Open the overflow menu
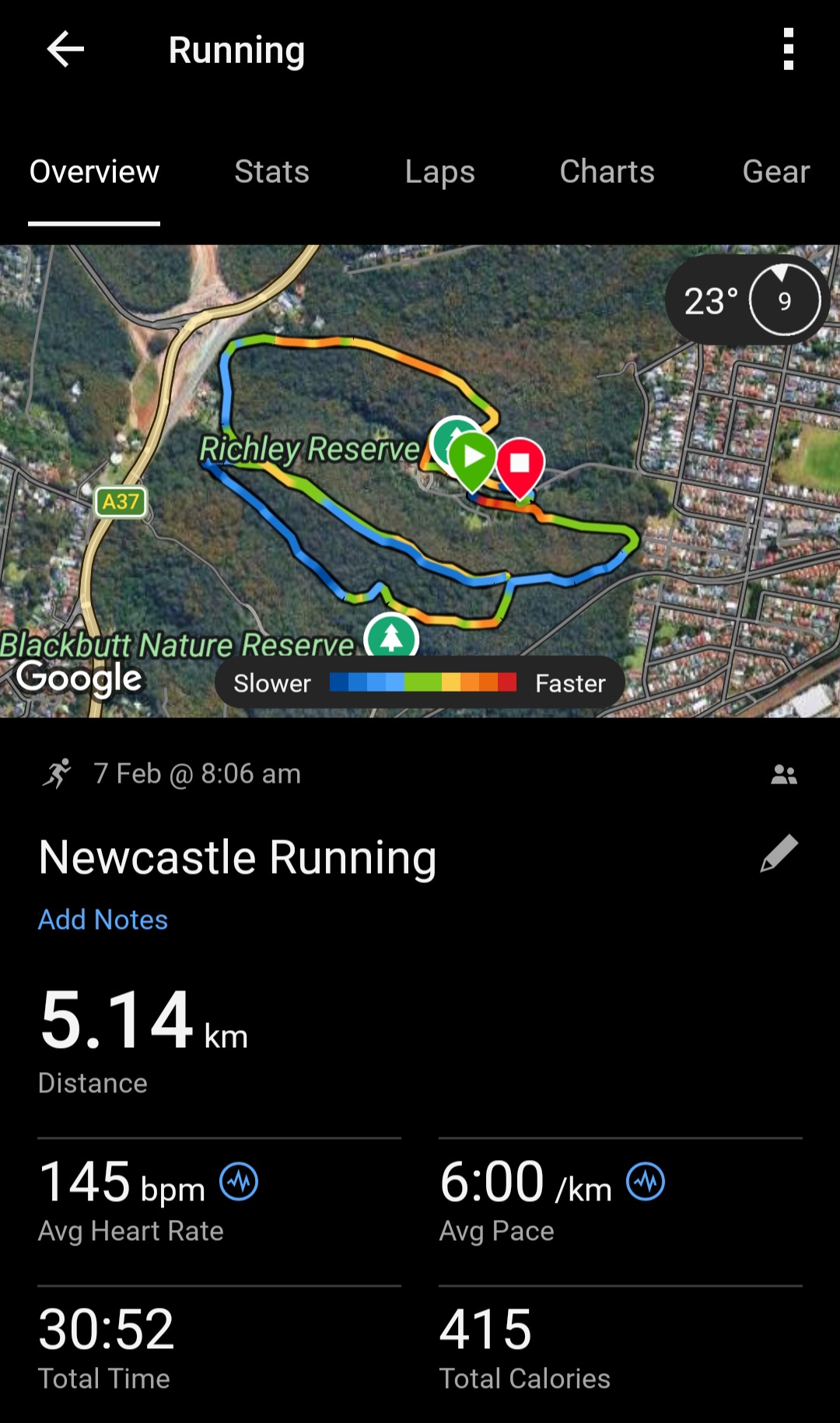Screen dimensions: 840x1423 coord(788,50)
